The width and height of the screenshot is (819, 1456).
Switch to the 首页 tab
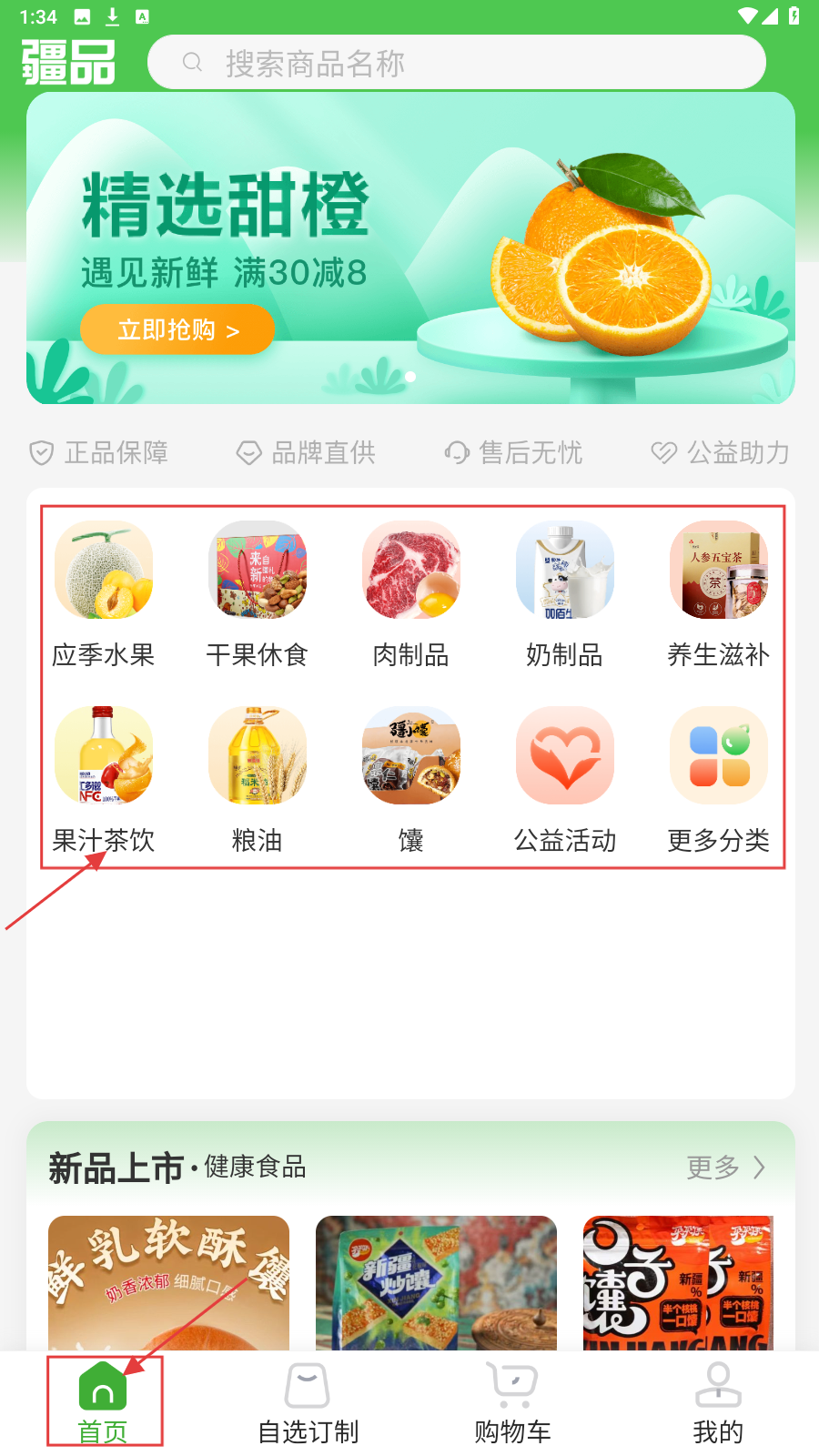click(x=103, y=1403)
